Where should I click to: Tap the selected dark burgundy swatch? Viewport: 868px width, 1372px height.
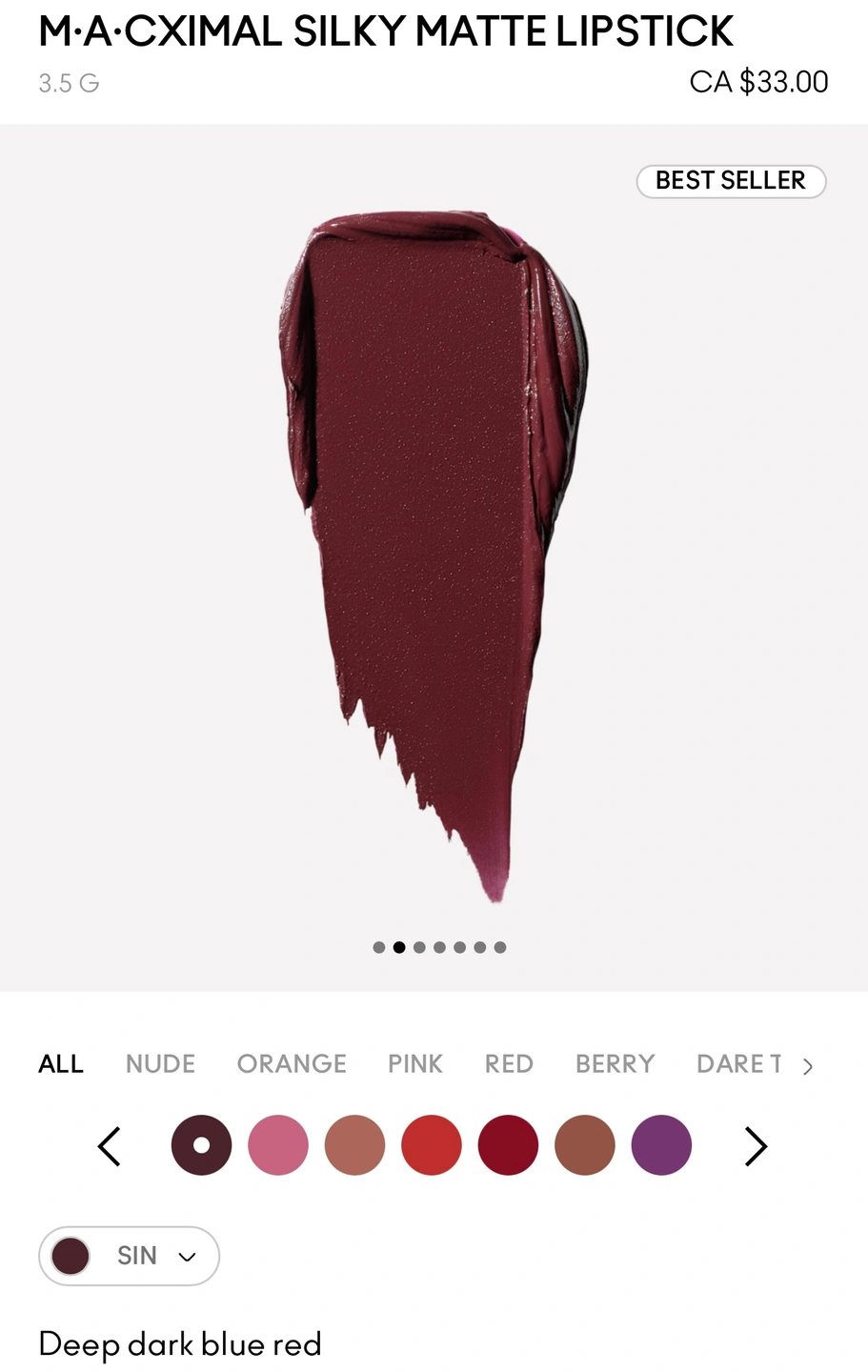coord(201,1145)
